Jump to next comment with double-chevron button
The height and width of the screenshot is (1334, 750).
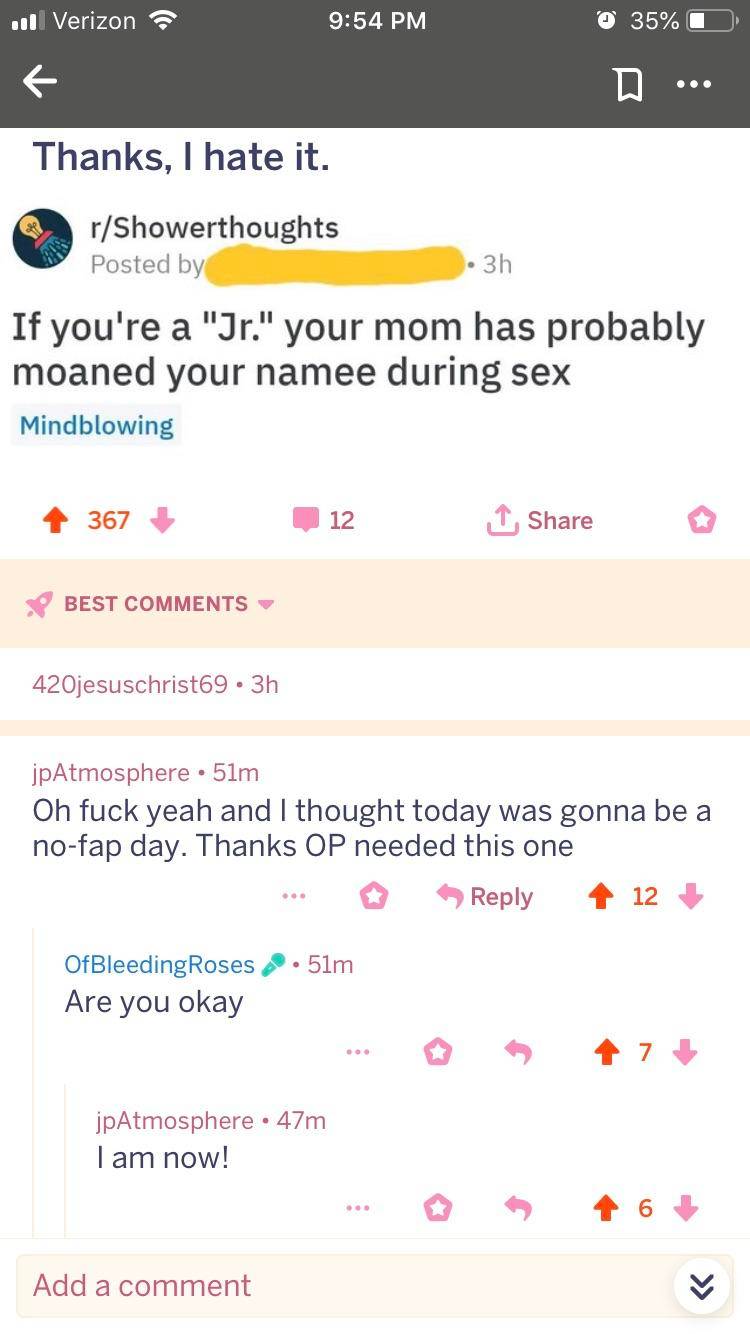[x=701, y=1287]
